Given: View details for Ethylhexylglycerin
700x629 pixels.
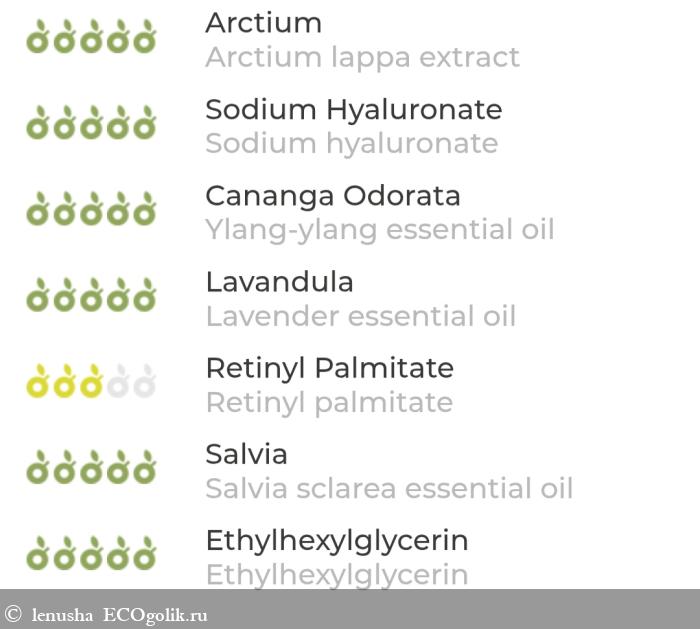Looking at the screenshot, I should point(336,541).
